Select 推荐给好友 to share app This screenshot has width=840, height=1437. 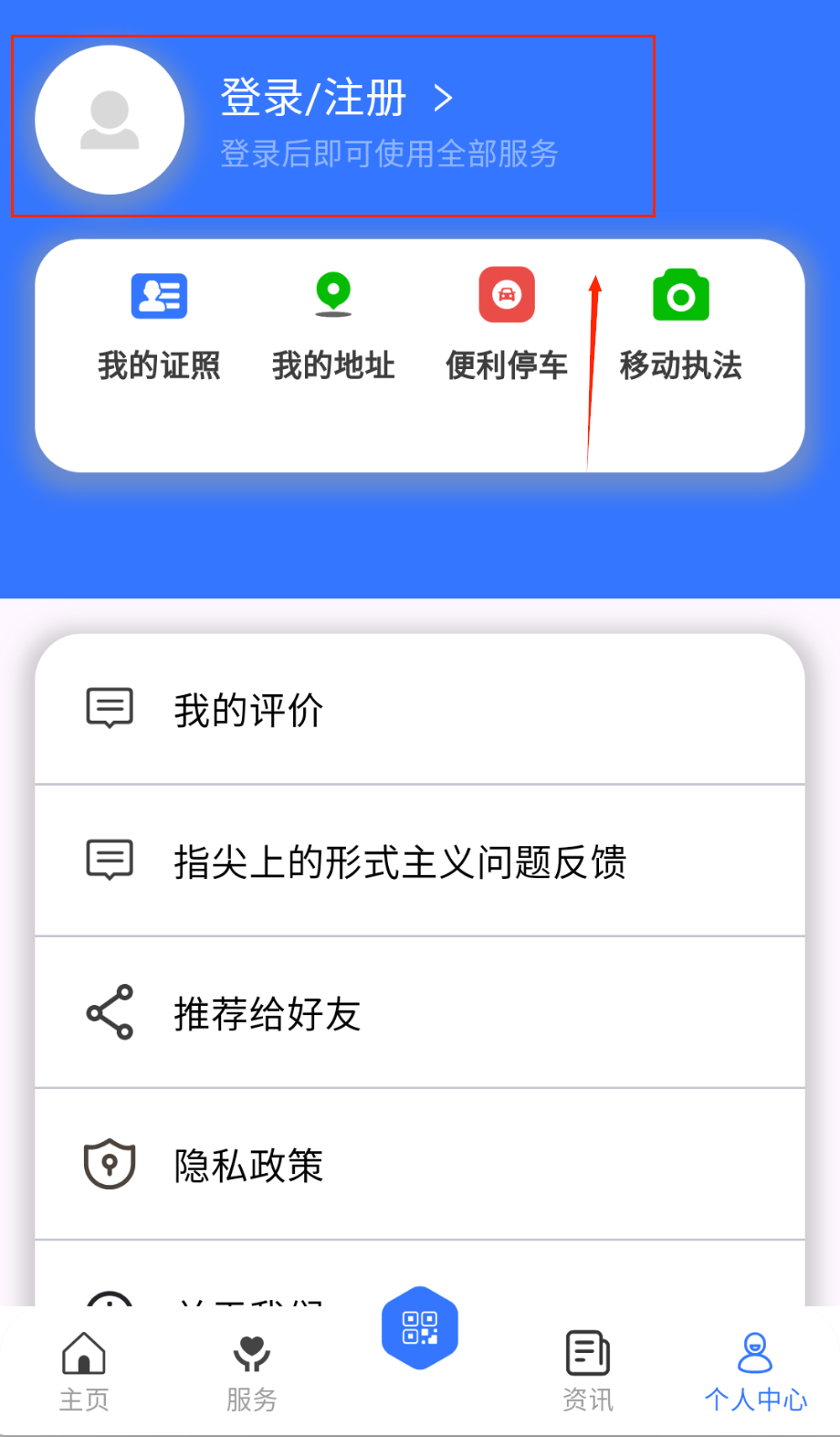point(420,1012)
